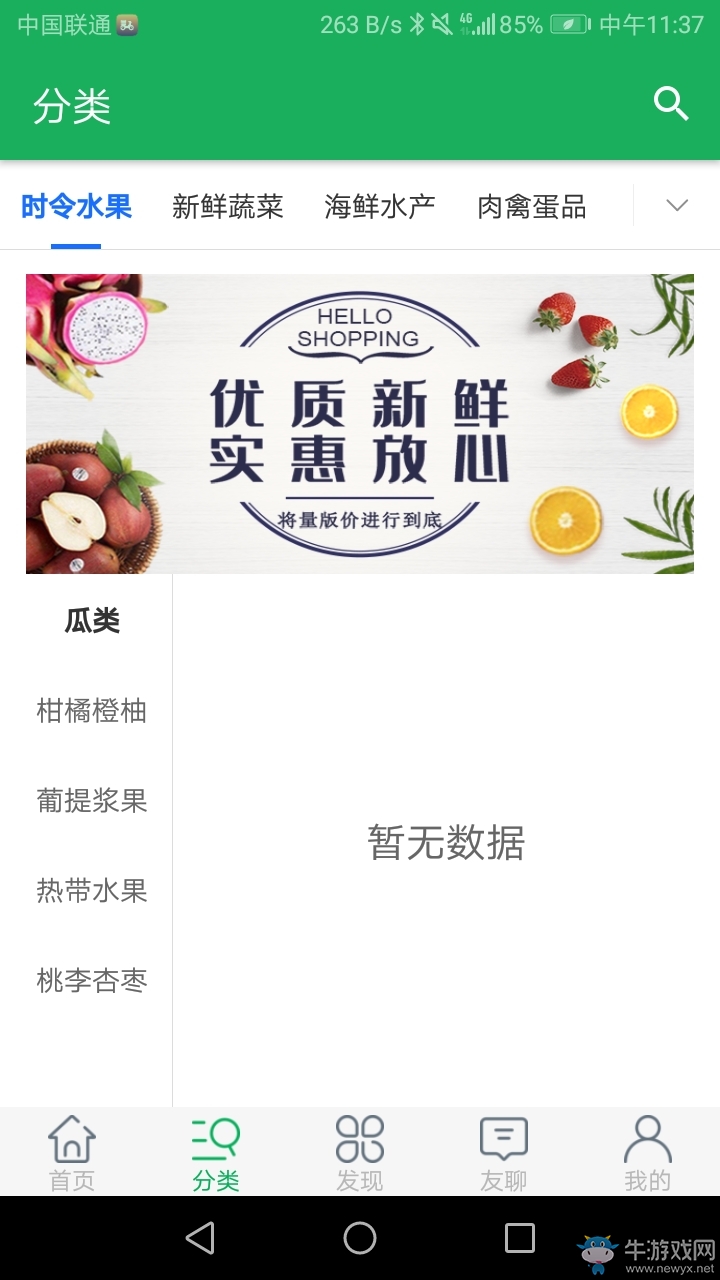This screenshot has height=1280, width=720.
Task: Switch to the 肉禽蛋品 tab
Action: (532, 207)
